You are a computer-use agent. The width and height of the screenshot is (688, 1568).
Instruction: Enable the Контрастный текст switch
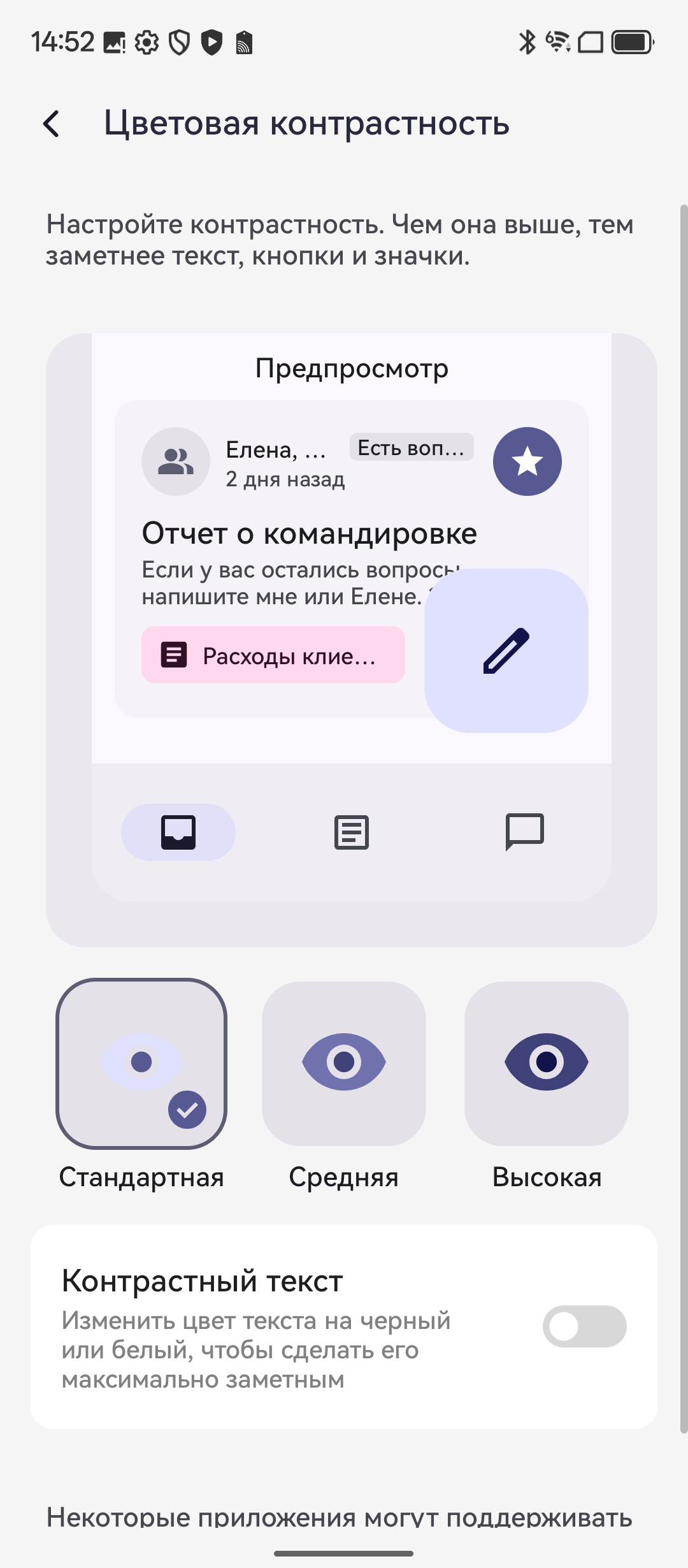tap(584, 1326)
